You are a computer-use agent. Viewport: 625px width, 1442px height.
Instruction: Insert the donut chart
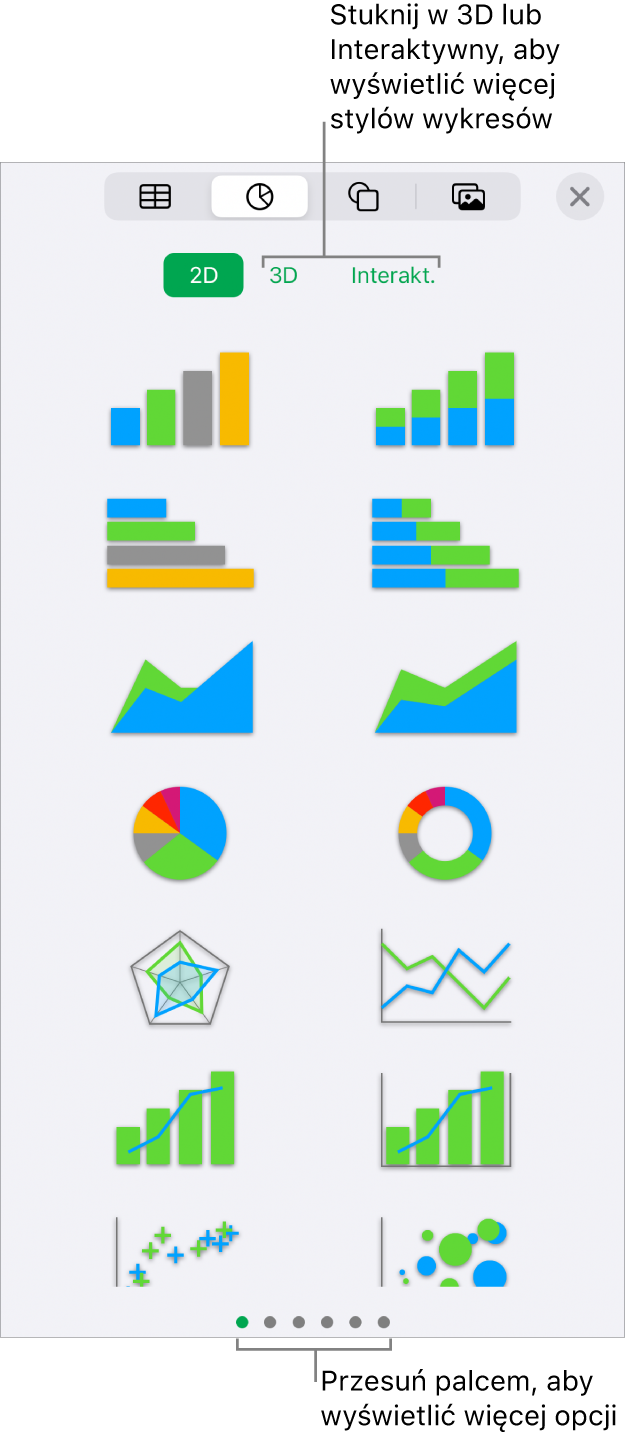[x=445, y=832]
